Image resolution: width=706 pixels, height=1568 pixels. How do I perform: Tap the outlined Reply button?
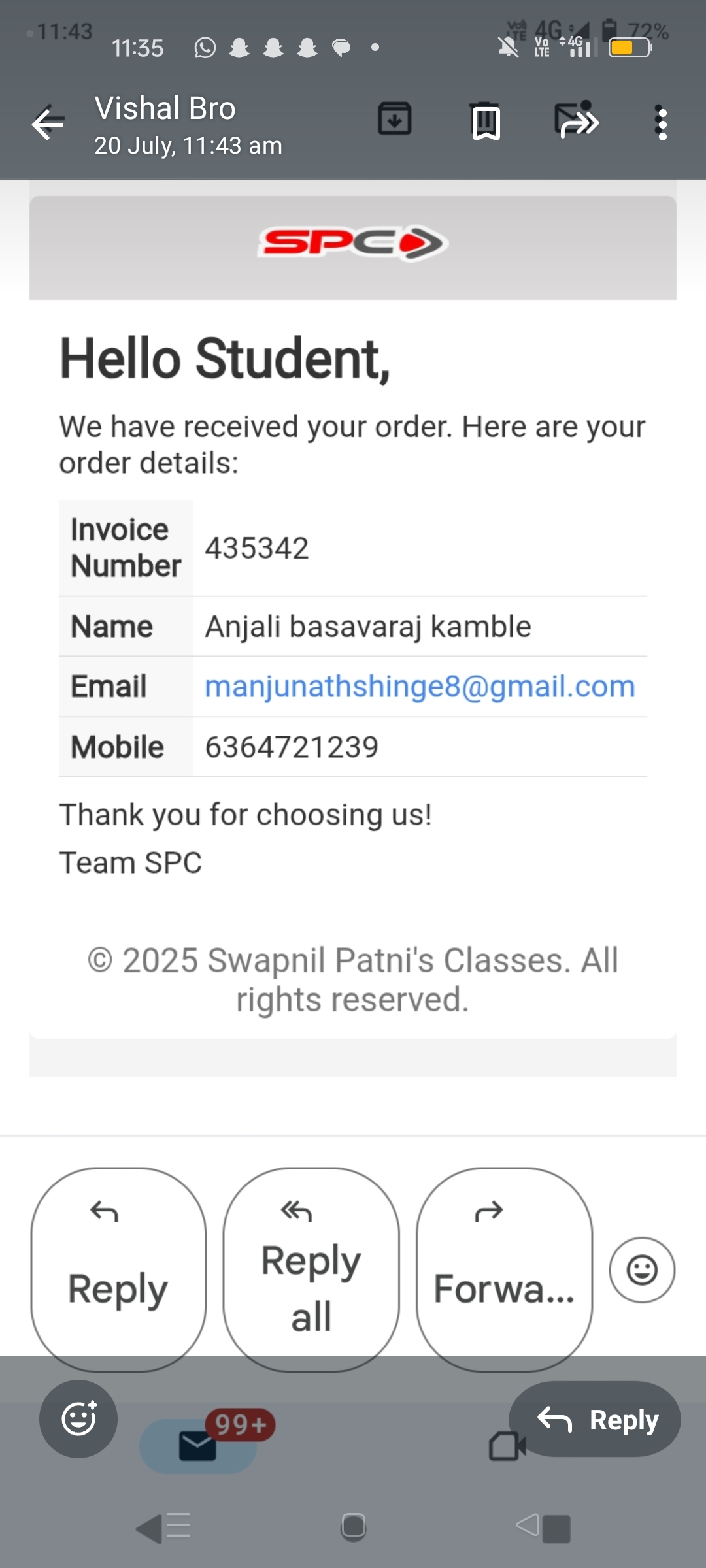[118, 1269]
